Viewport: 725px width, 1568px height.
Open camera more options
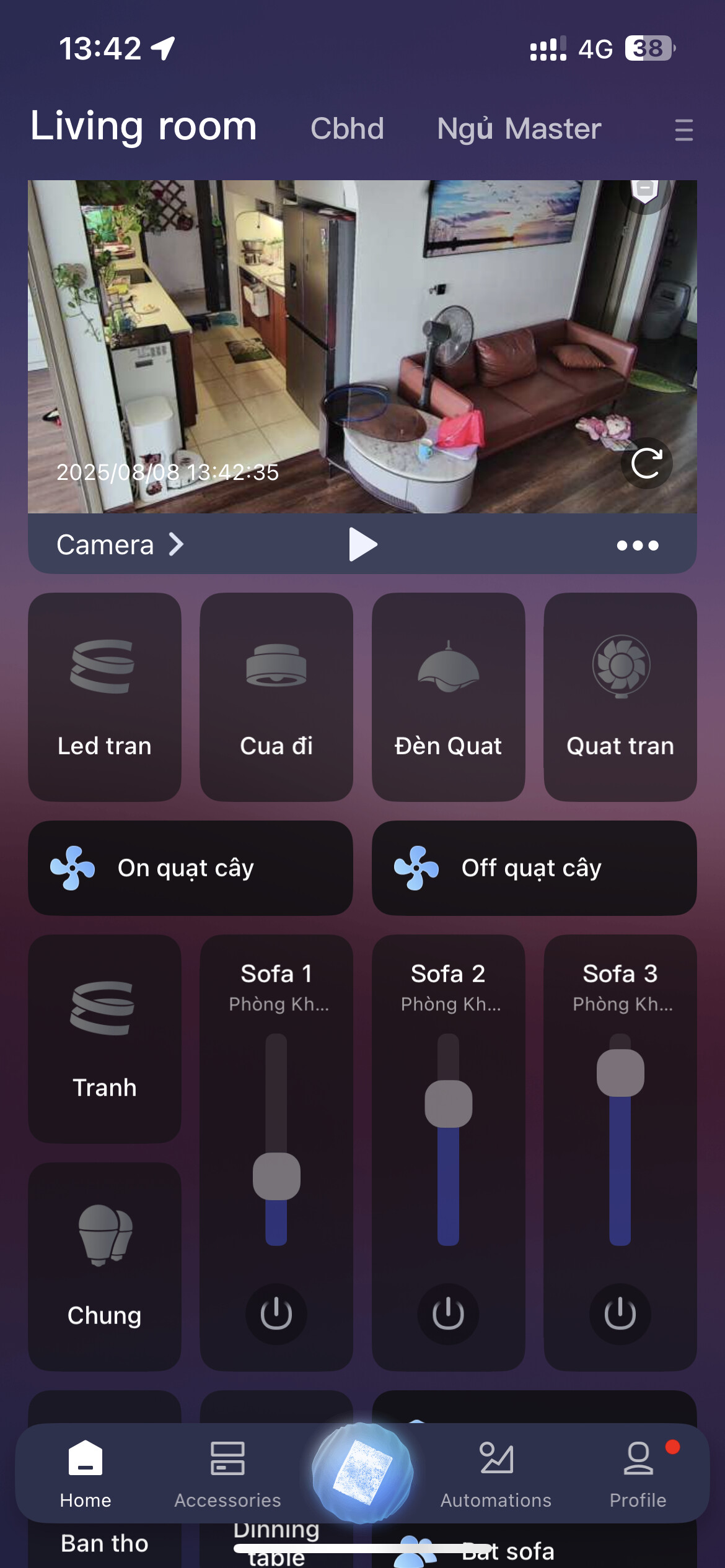click(x=638, y=545)
